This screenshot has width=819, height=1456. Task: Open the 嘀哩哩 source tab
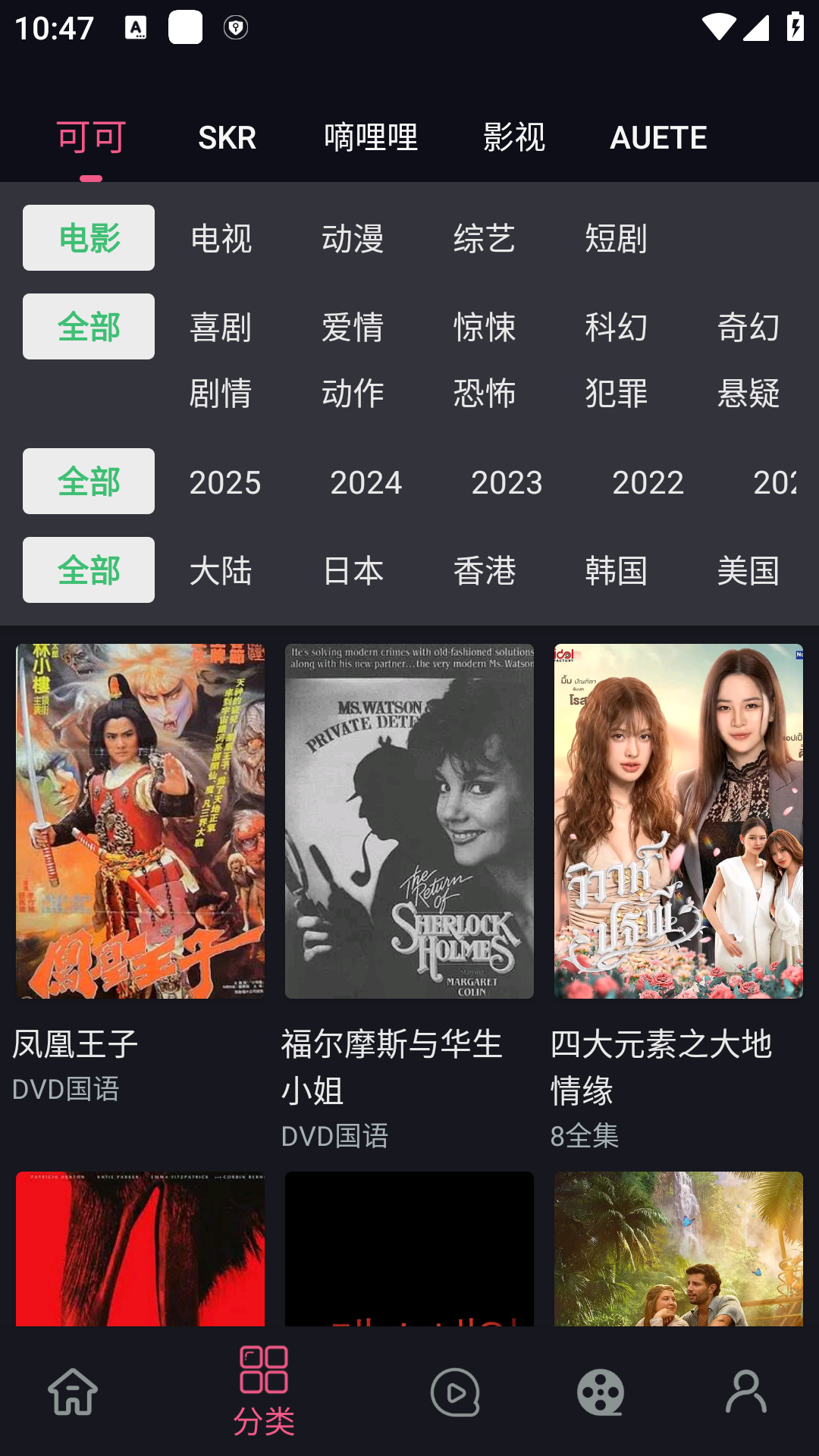click(x=371, y=138)
